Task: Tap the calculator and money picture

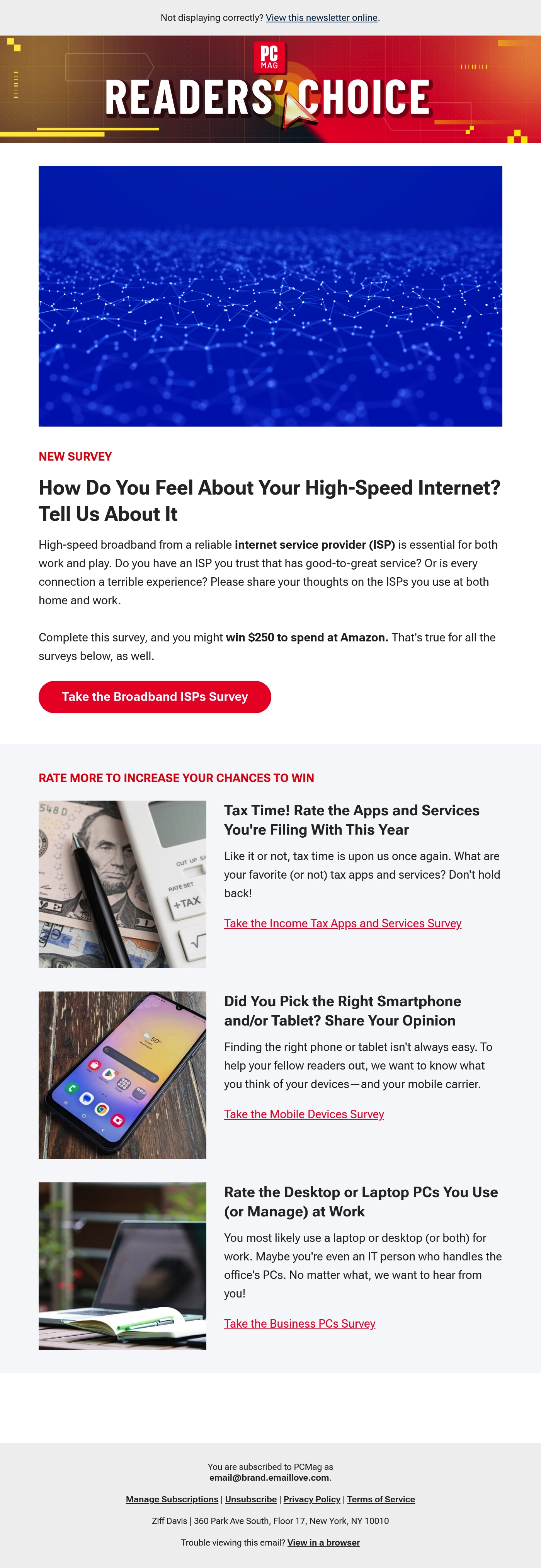Action: click(122, 884)
